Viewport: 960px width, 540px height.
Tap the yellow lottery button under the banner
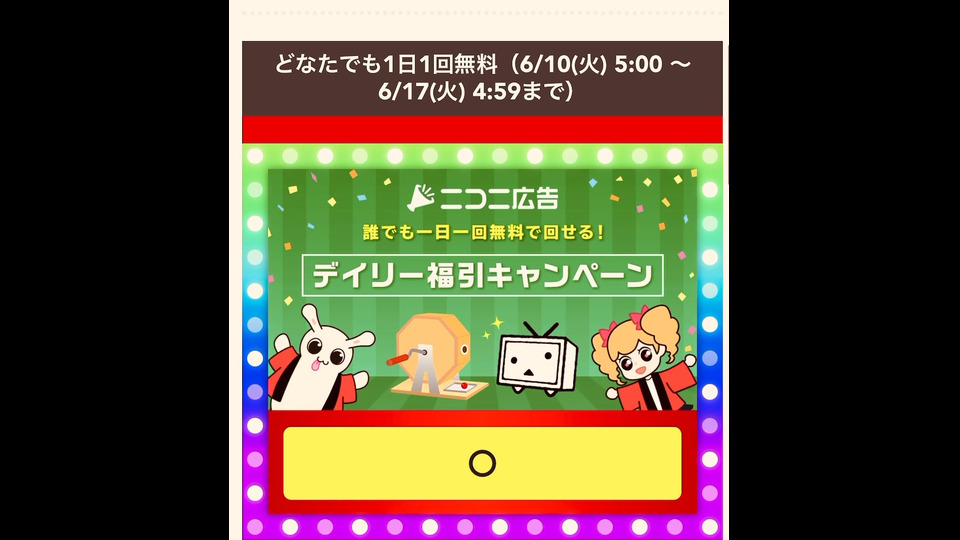(x=482, y=463)
